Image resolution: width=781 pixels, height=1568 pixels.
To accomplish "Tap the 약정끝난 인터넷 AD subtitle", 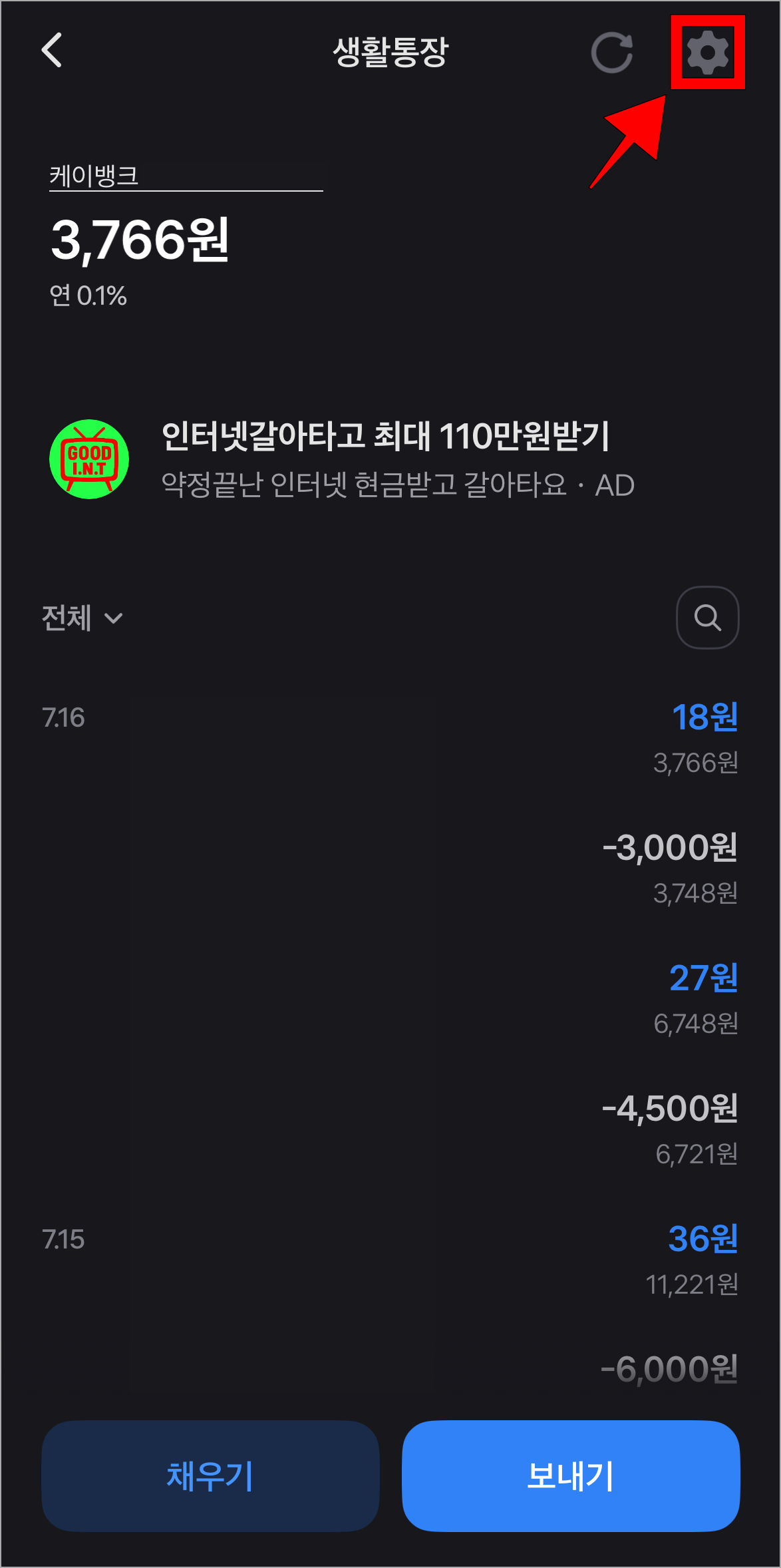I will [397, 486].
